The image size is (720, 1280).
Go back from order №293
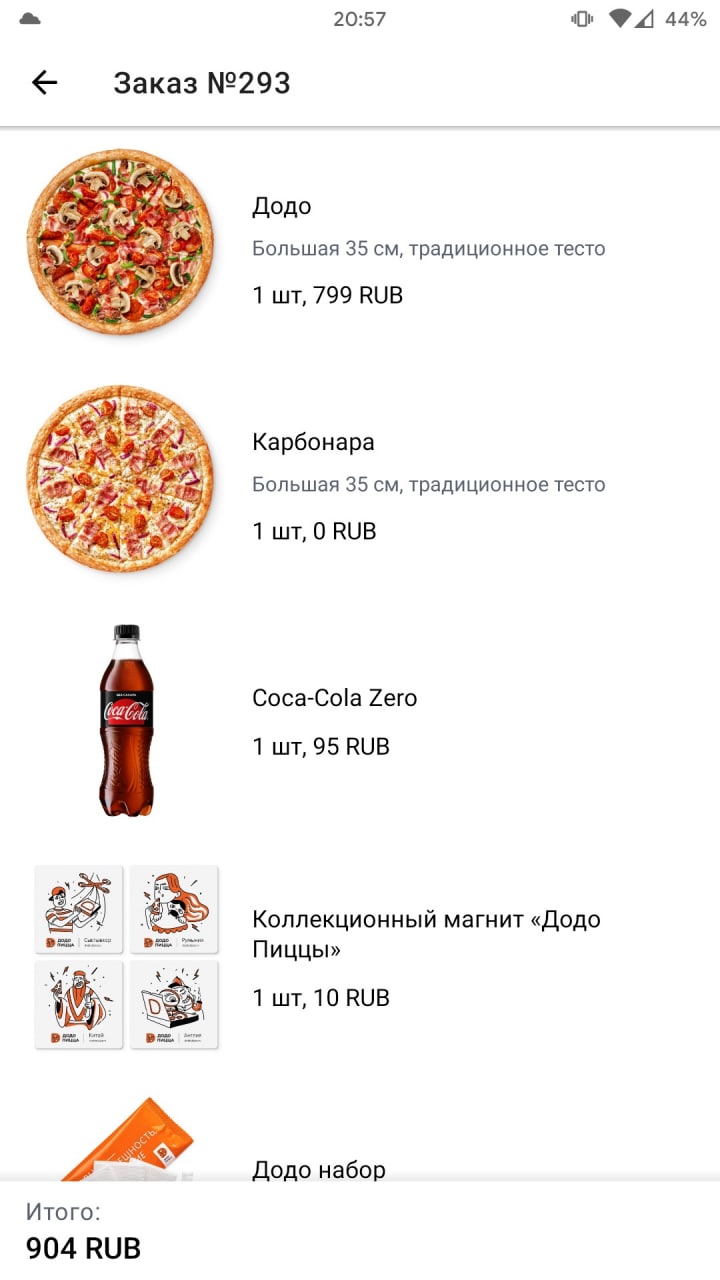click(x=45, y=83)
